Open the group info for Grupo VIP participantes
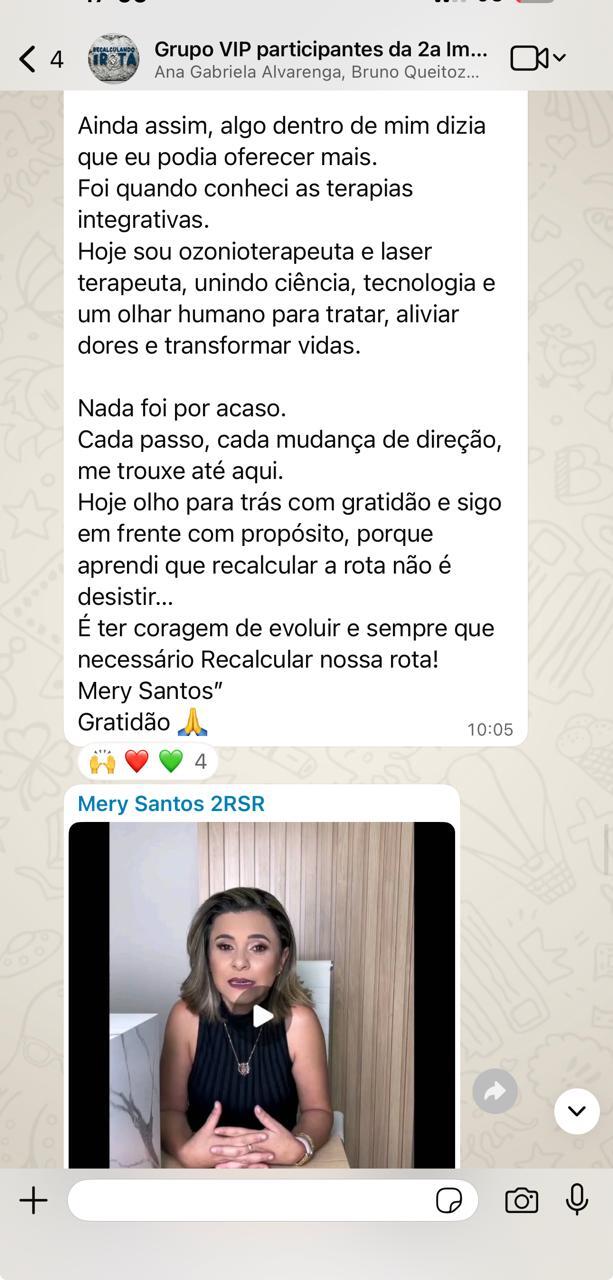Screen dimensions: 613x1280 click(x=320, y=59)
